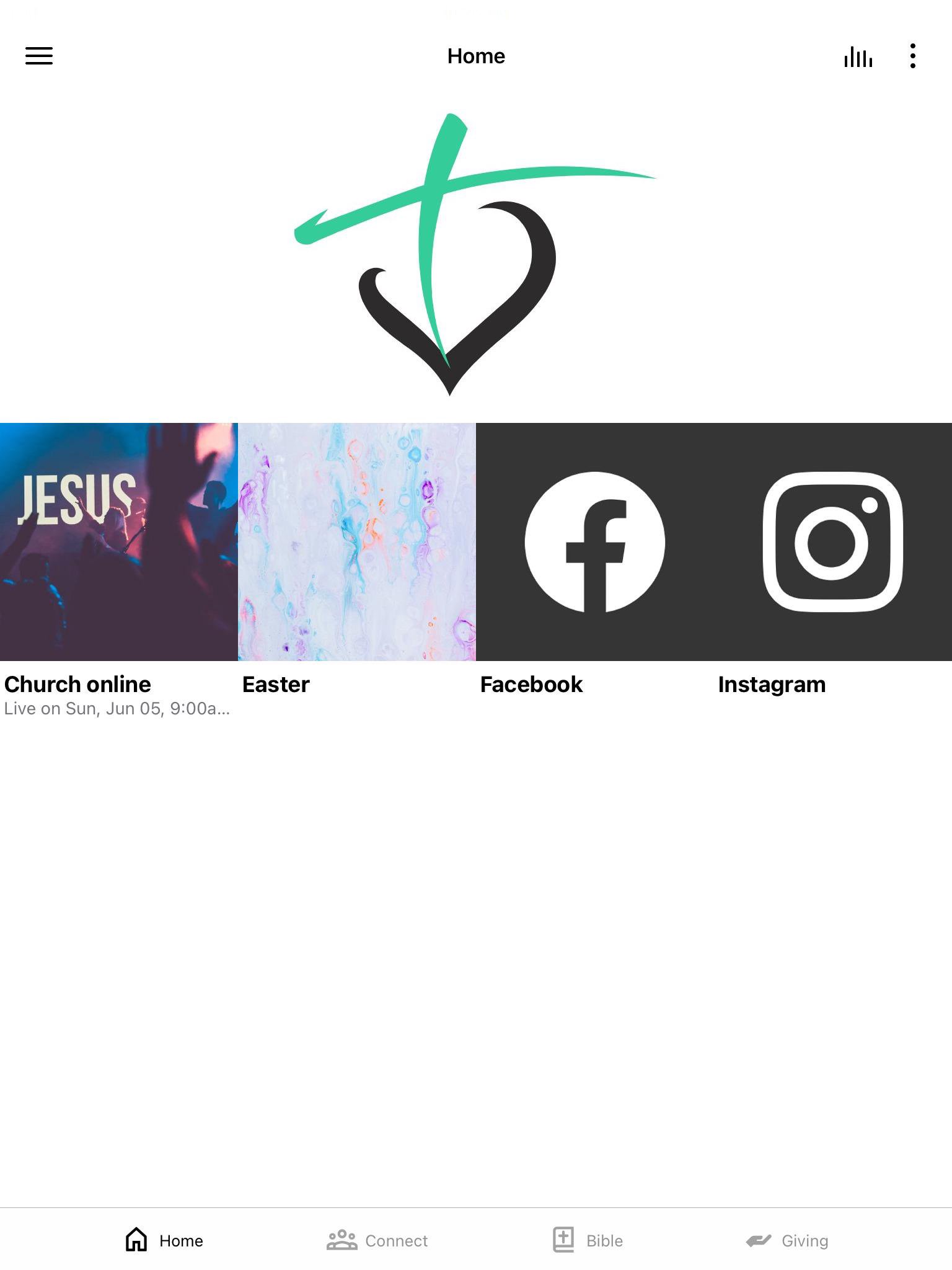Open the hamburger drawer menu

pos(38,56)
